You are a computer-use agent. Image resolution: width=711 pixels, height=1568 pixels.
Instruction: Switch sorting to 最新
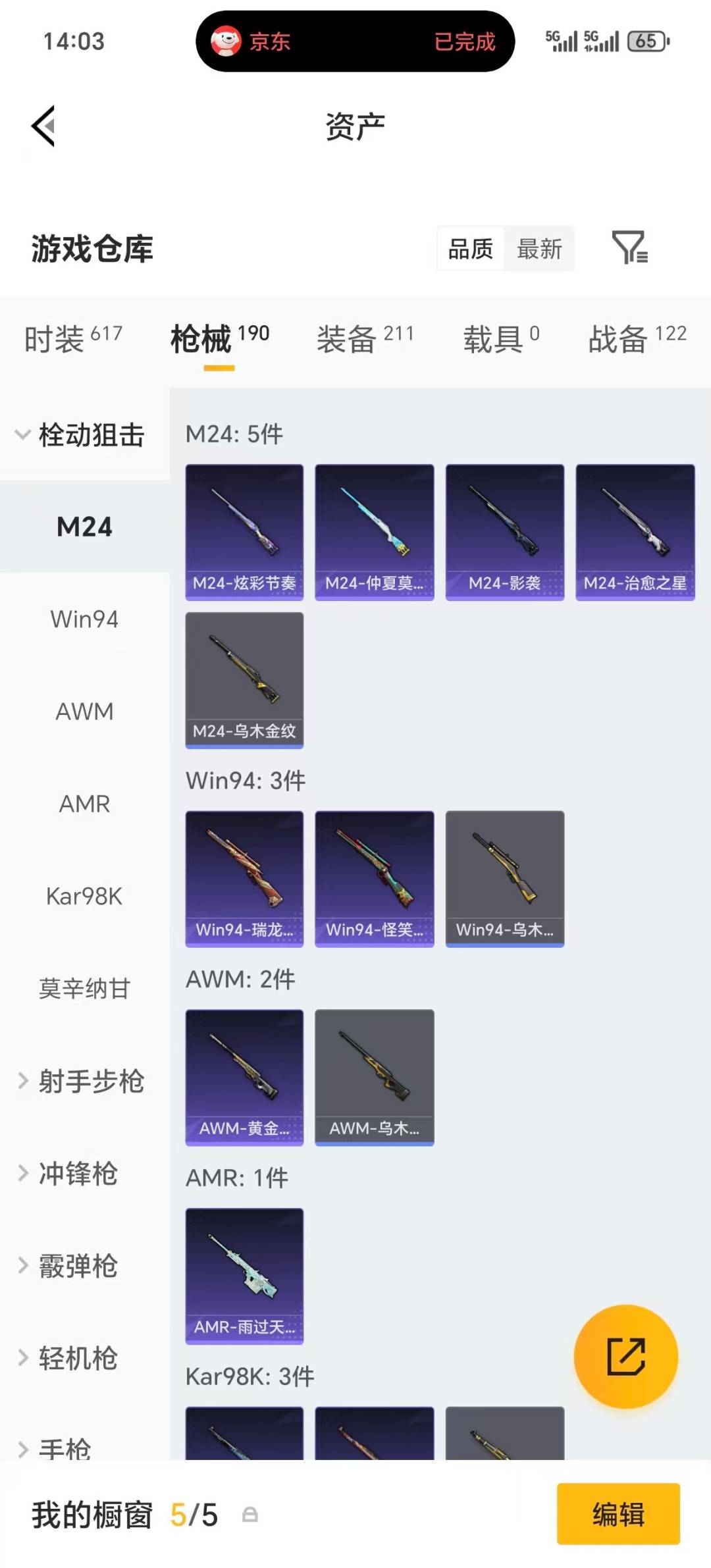click(x=540, y=249)
